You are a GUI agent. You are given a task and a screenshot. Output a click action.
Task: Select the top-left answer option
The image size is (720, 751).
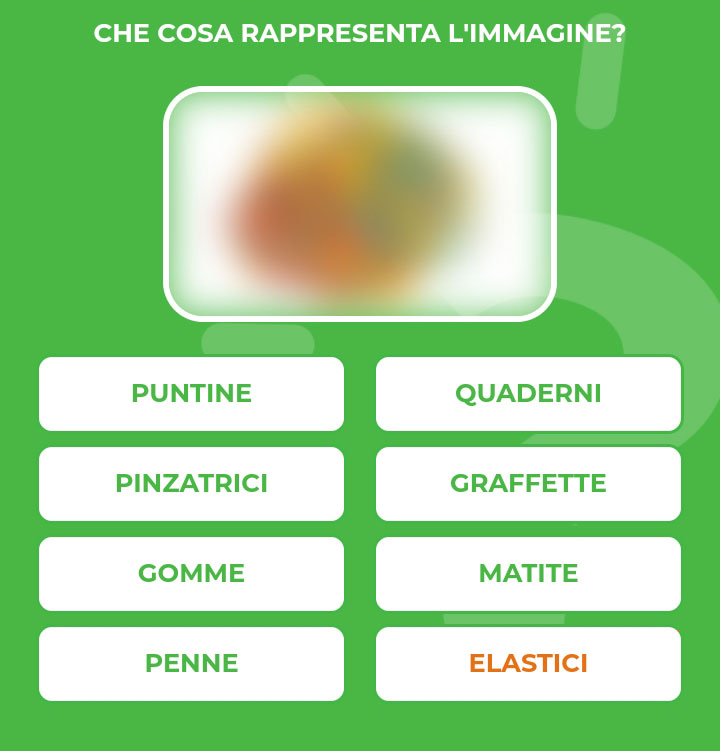191,394
